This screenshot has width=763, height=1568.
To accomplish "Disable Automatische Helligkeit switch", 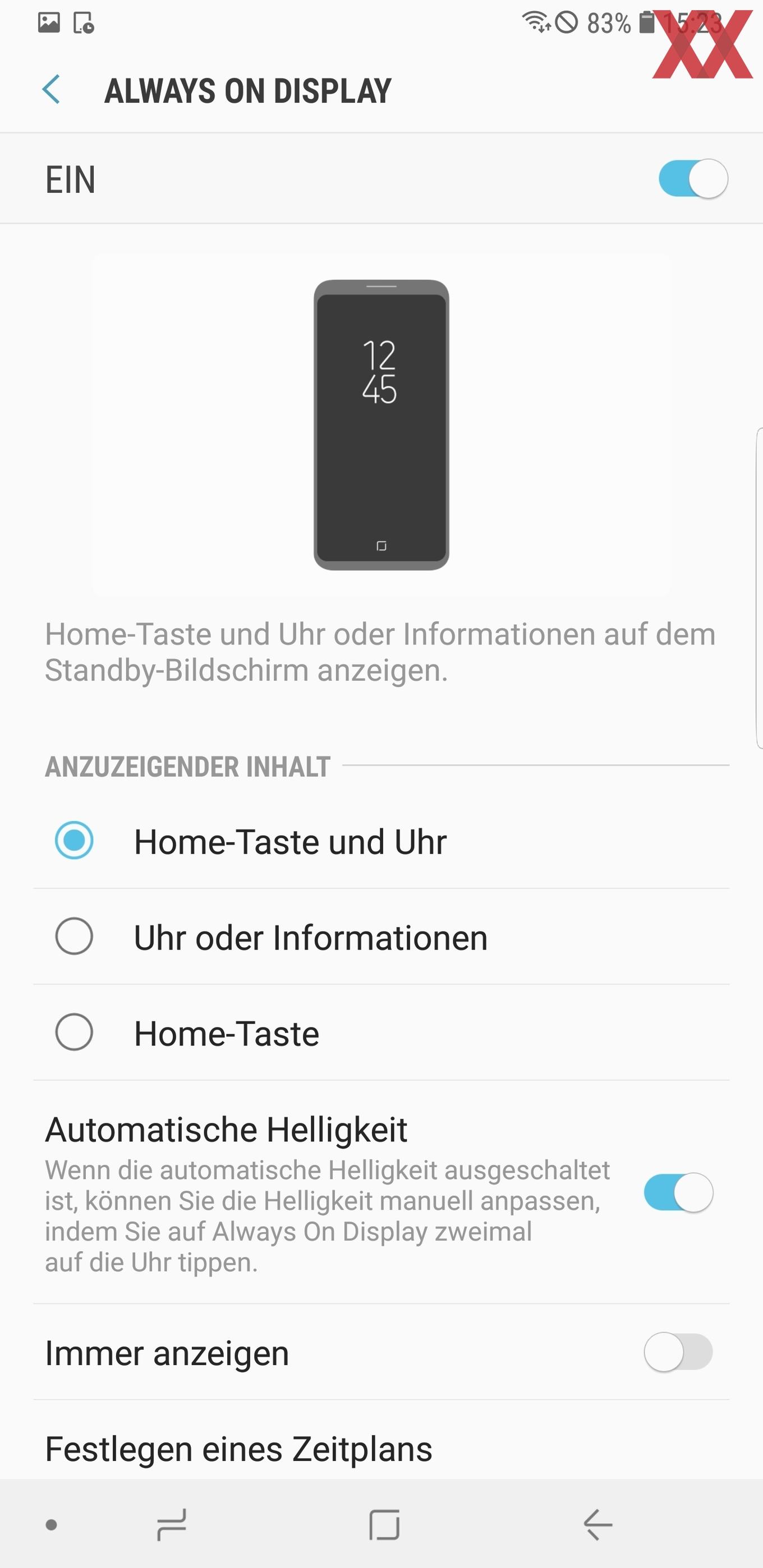I will (x=678, y=1192).
